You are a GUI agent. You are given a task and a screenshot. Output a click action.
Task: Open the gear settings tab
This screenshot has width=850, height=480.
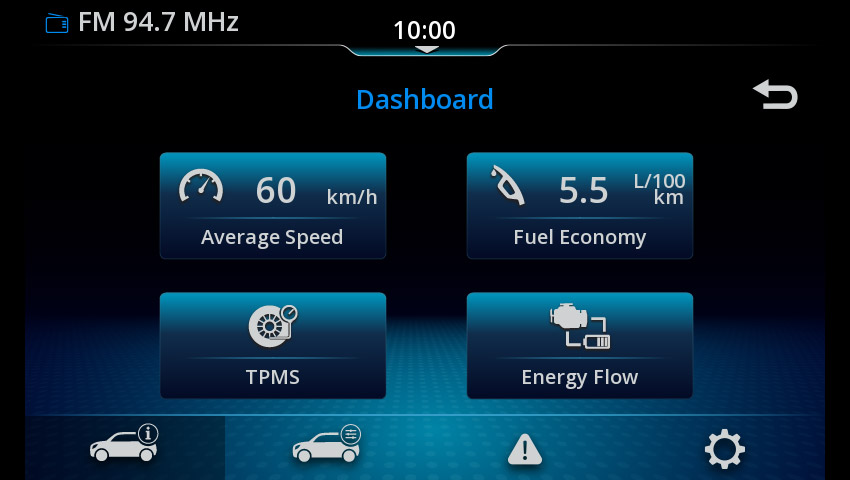[x=724, y=448]
